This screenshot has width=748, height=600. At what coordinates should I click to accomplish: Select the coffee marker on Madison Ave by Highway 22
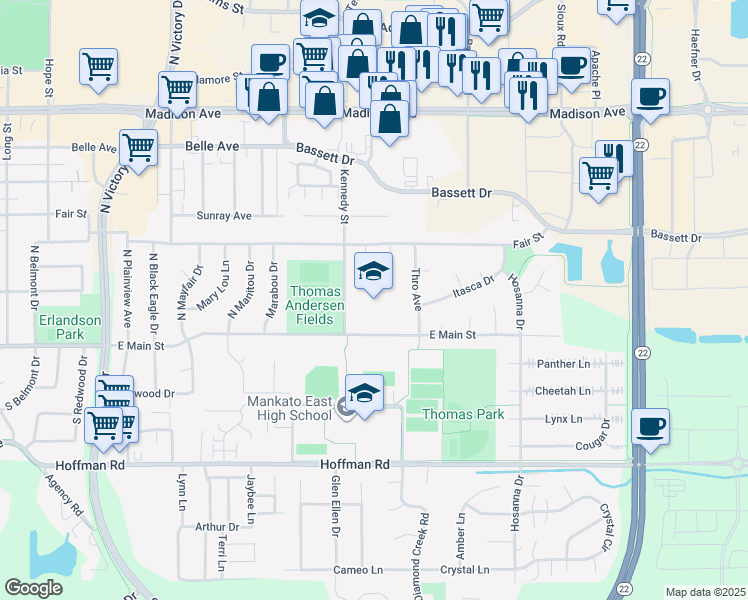coord(651,98)
